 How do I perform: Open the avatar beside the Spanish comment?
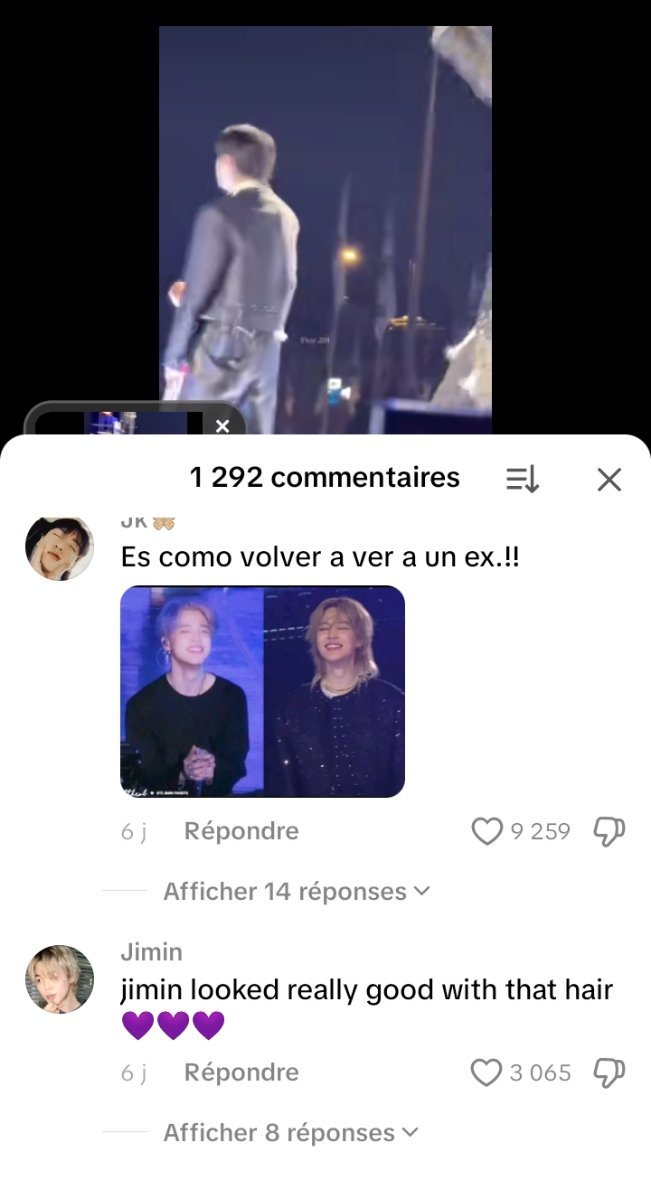pyautogui.click(x=59, y=547)
